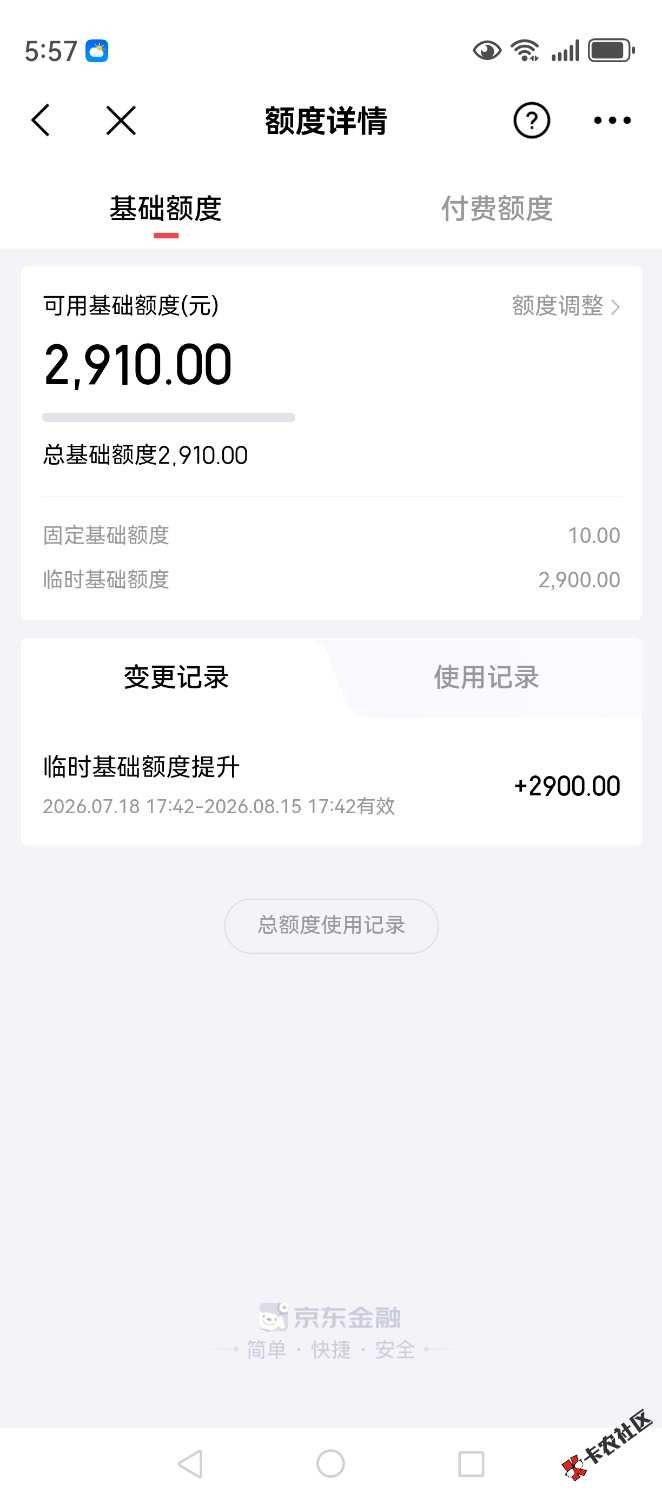Go back using the top-left arrow

[x=40, y=121]
